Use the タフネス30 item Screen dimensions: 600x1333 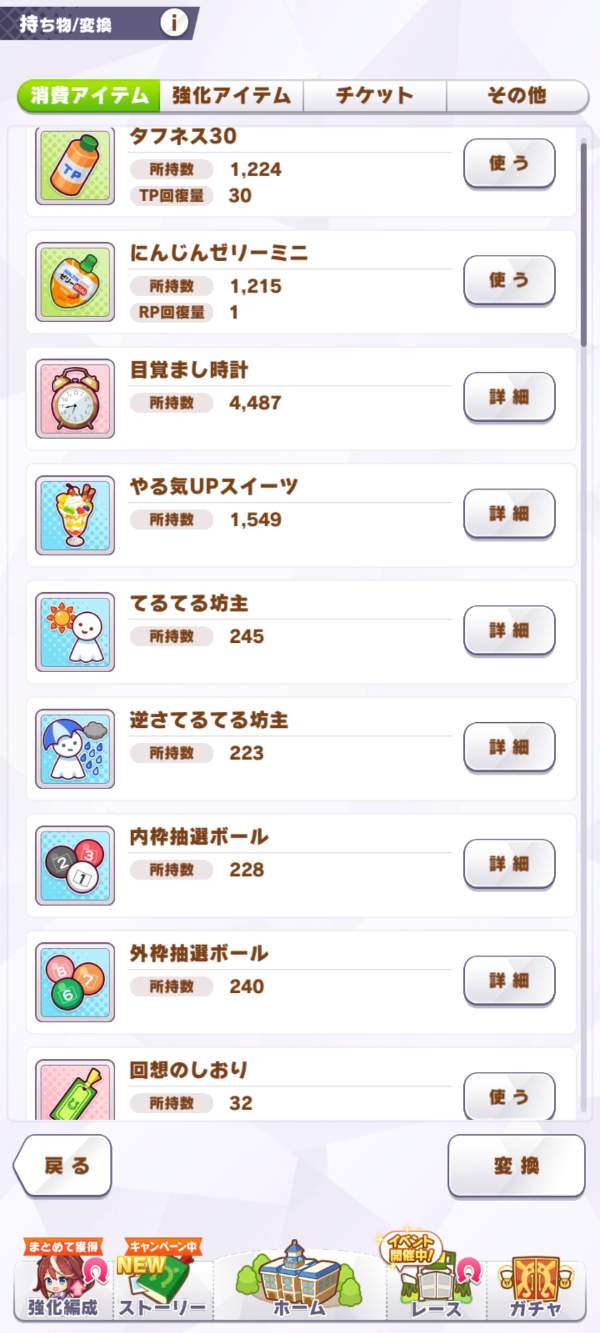coord(509,164)
